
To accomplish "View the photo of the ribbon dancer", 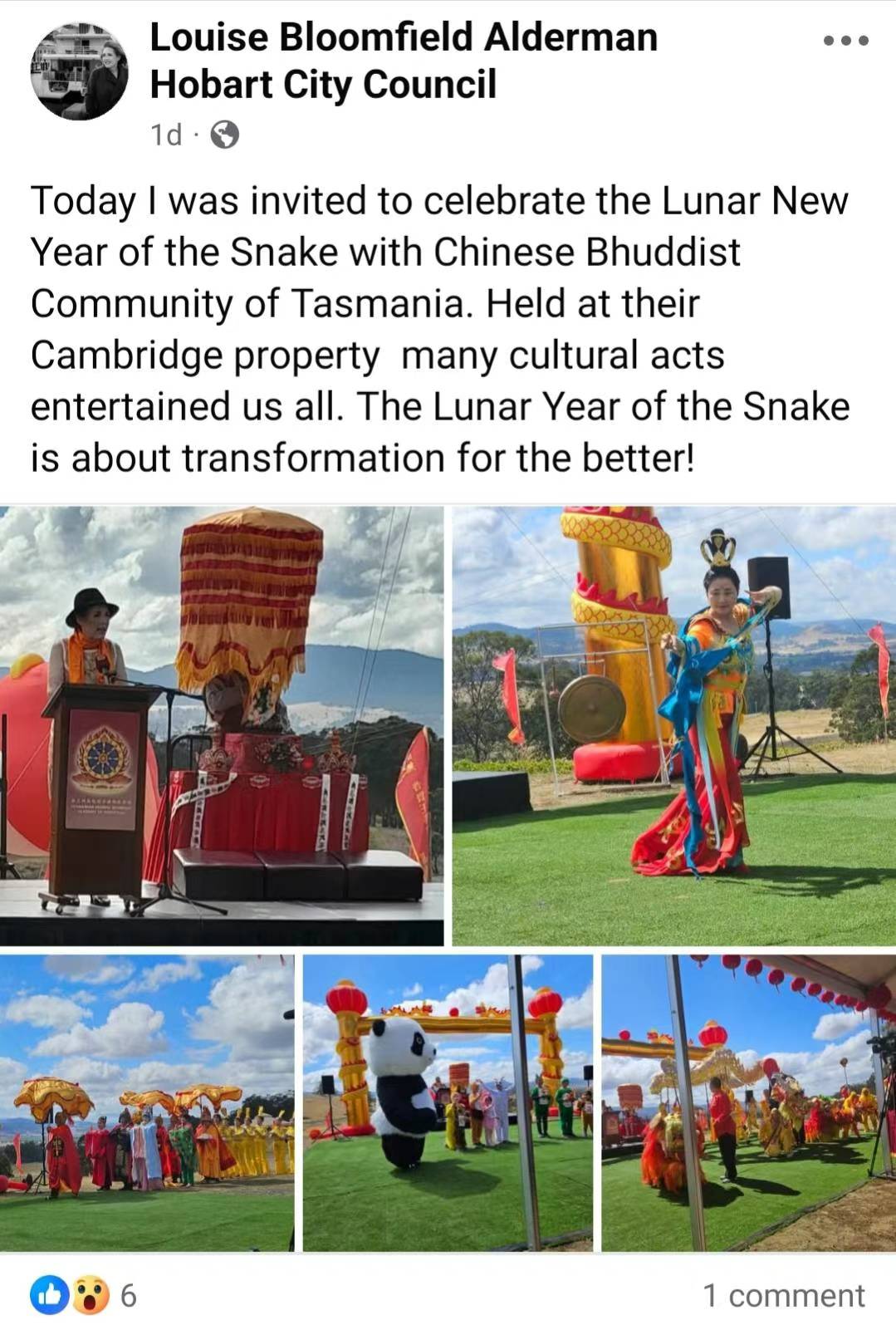I will (673, 725).
